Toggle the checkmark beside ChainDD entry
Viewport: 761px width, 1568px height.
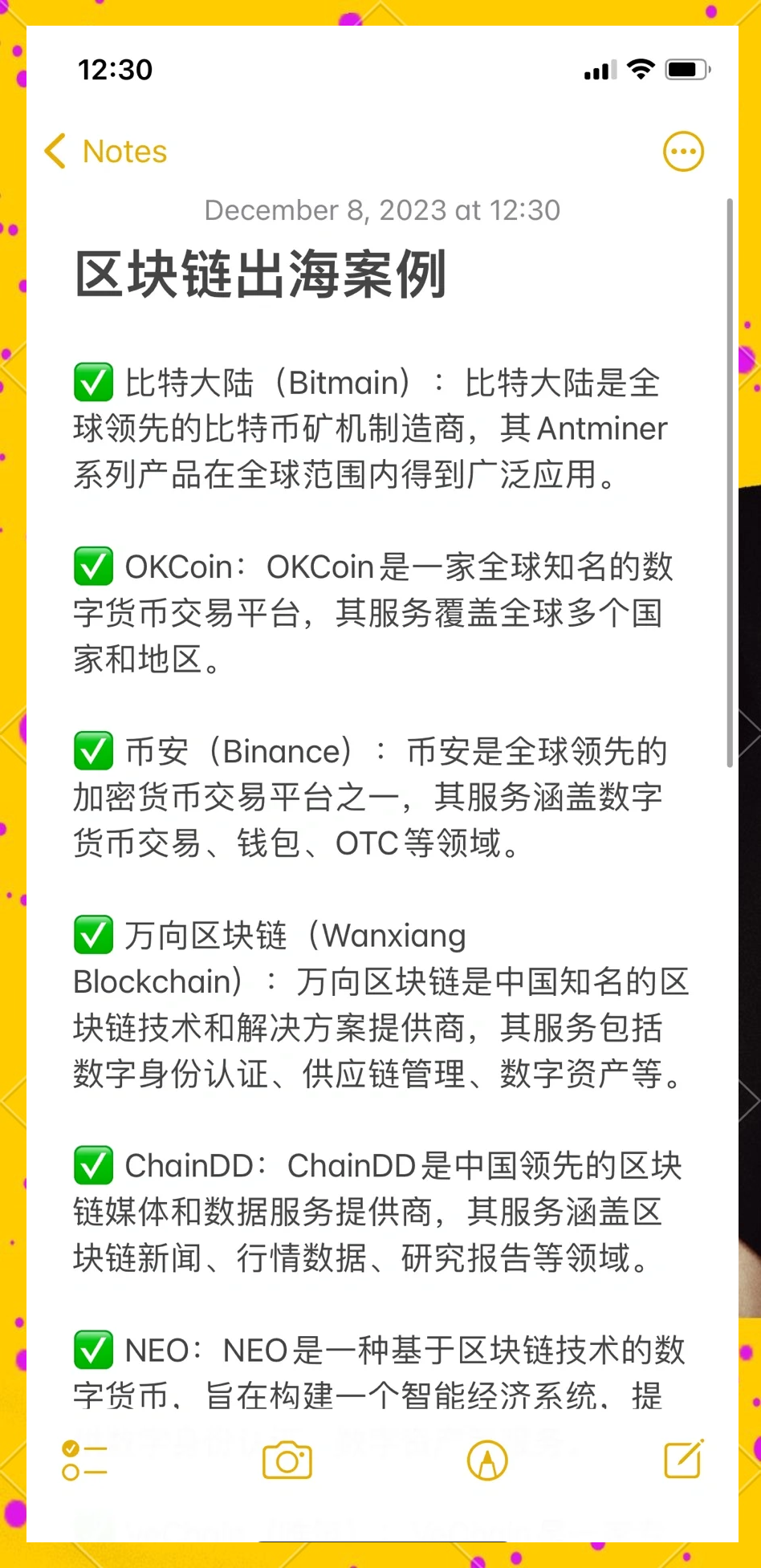[94, 1167]
